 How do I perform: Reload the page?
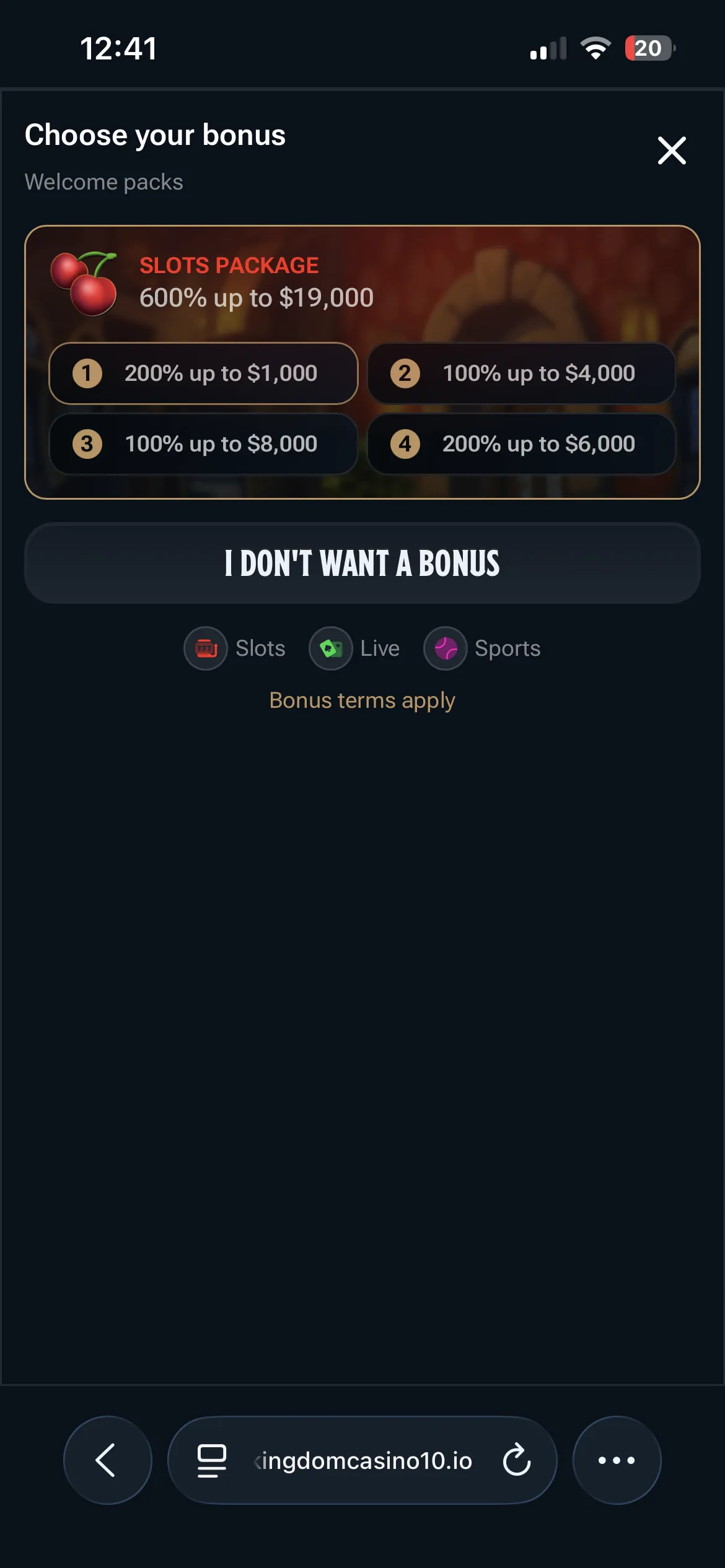pos(516,1460)
